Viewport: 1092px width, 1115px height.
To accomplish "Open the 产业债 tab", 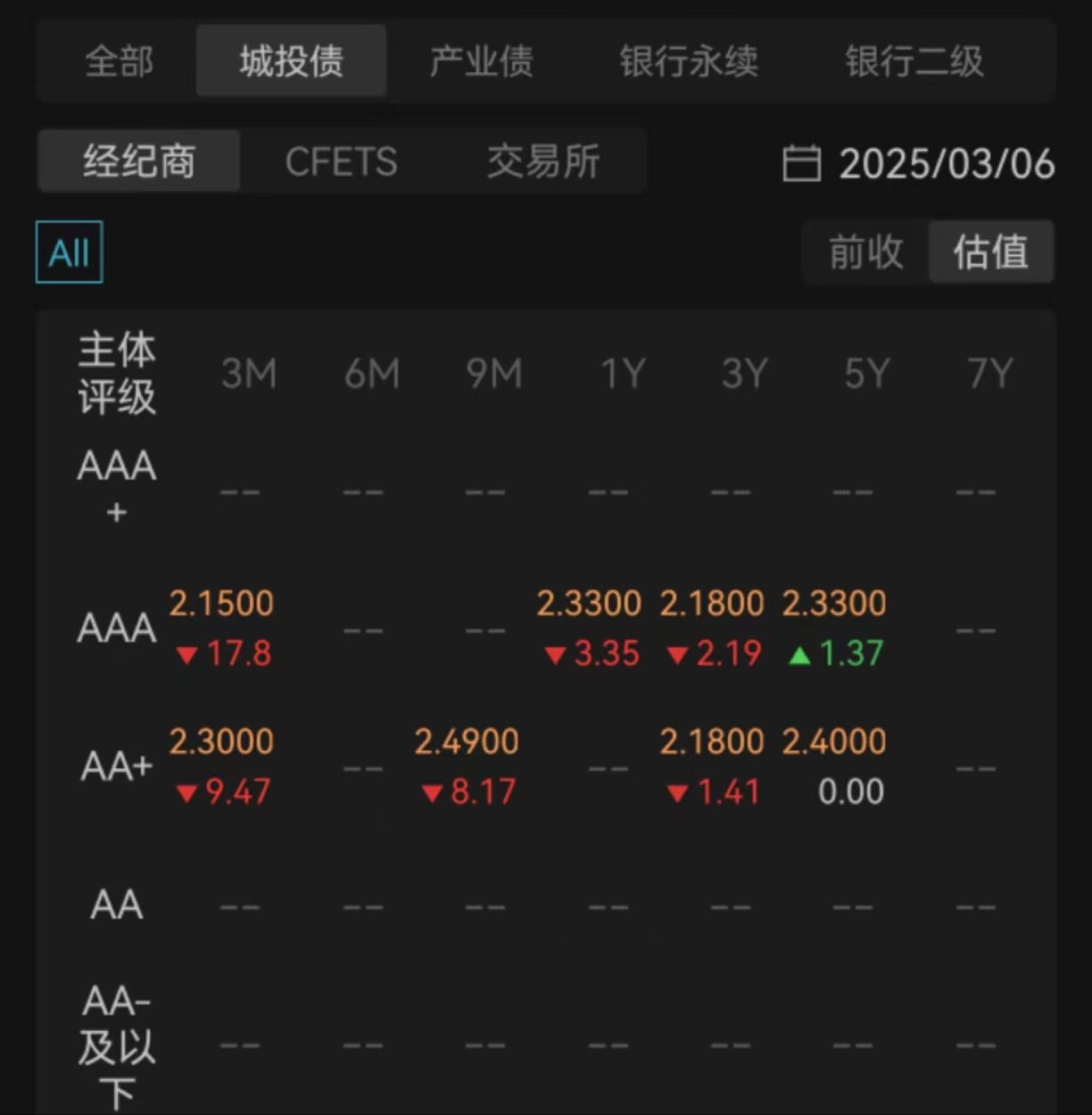I will coord(482,62).
